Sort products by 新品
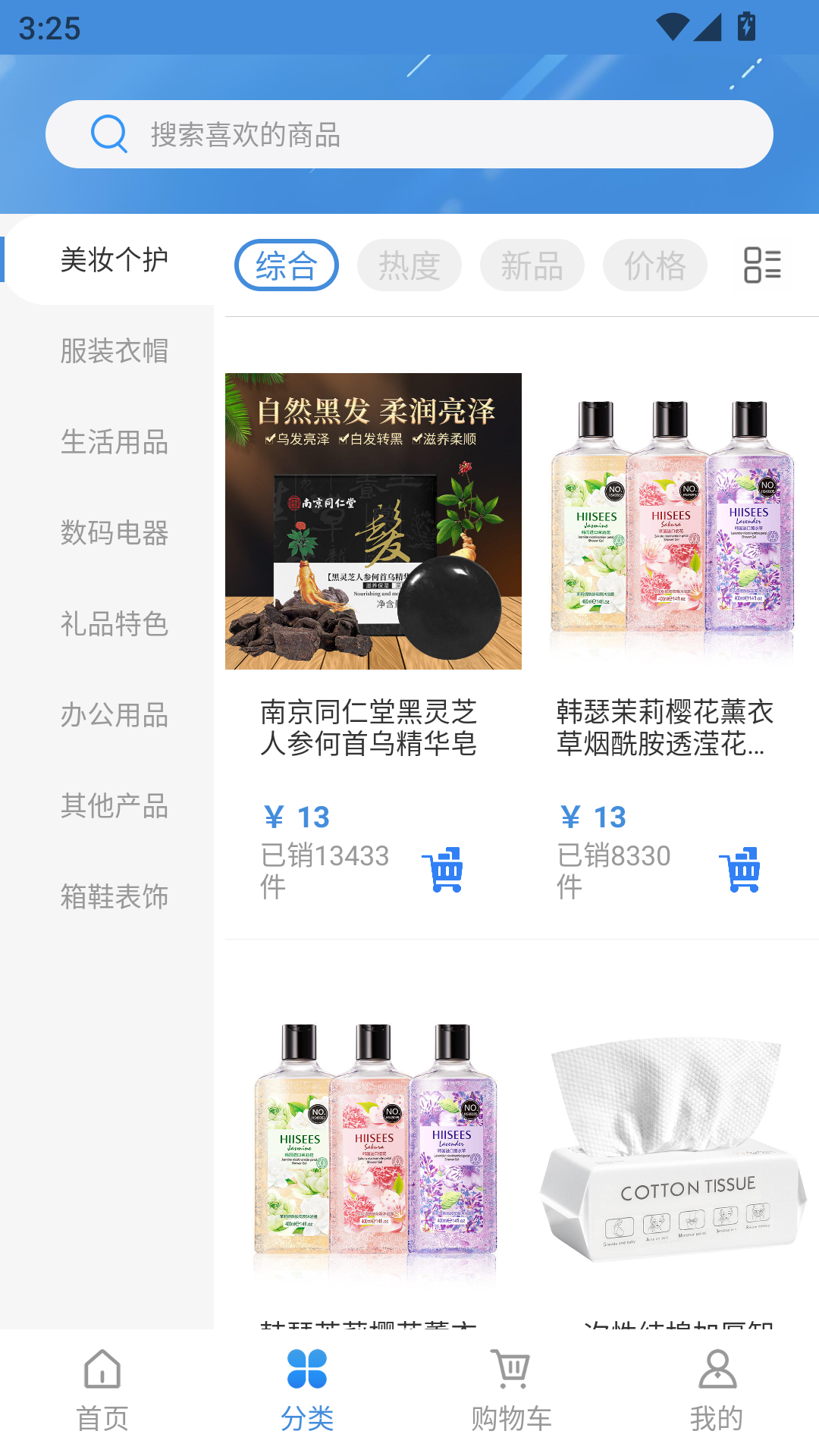 pos(532,265)
